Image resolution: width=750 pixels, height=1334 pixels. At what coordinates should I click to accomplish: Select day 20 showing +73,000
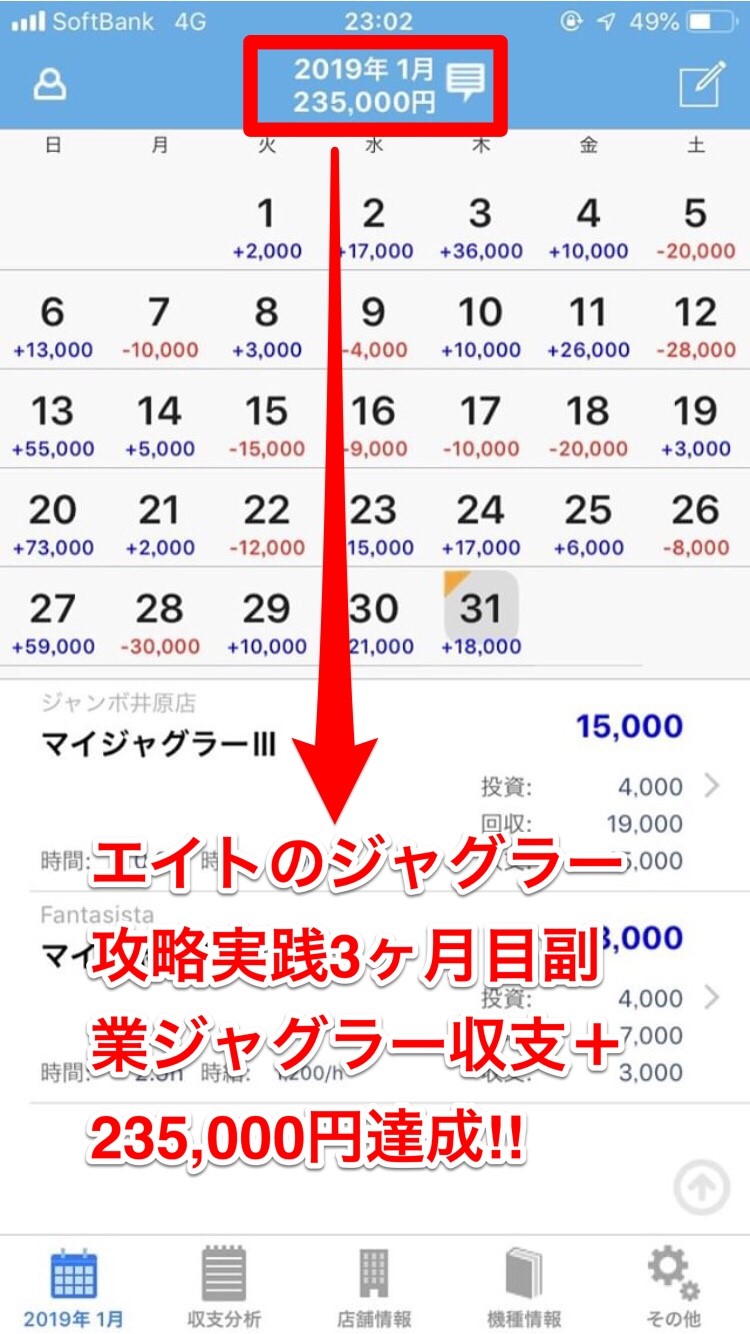click(52, 525)
